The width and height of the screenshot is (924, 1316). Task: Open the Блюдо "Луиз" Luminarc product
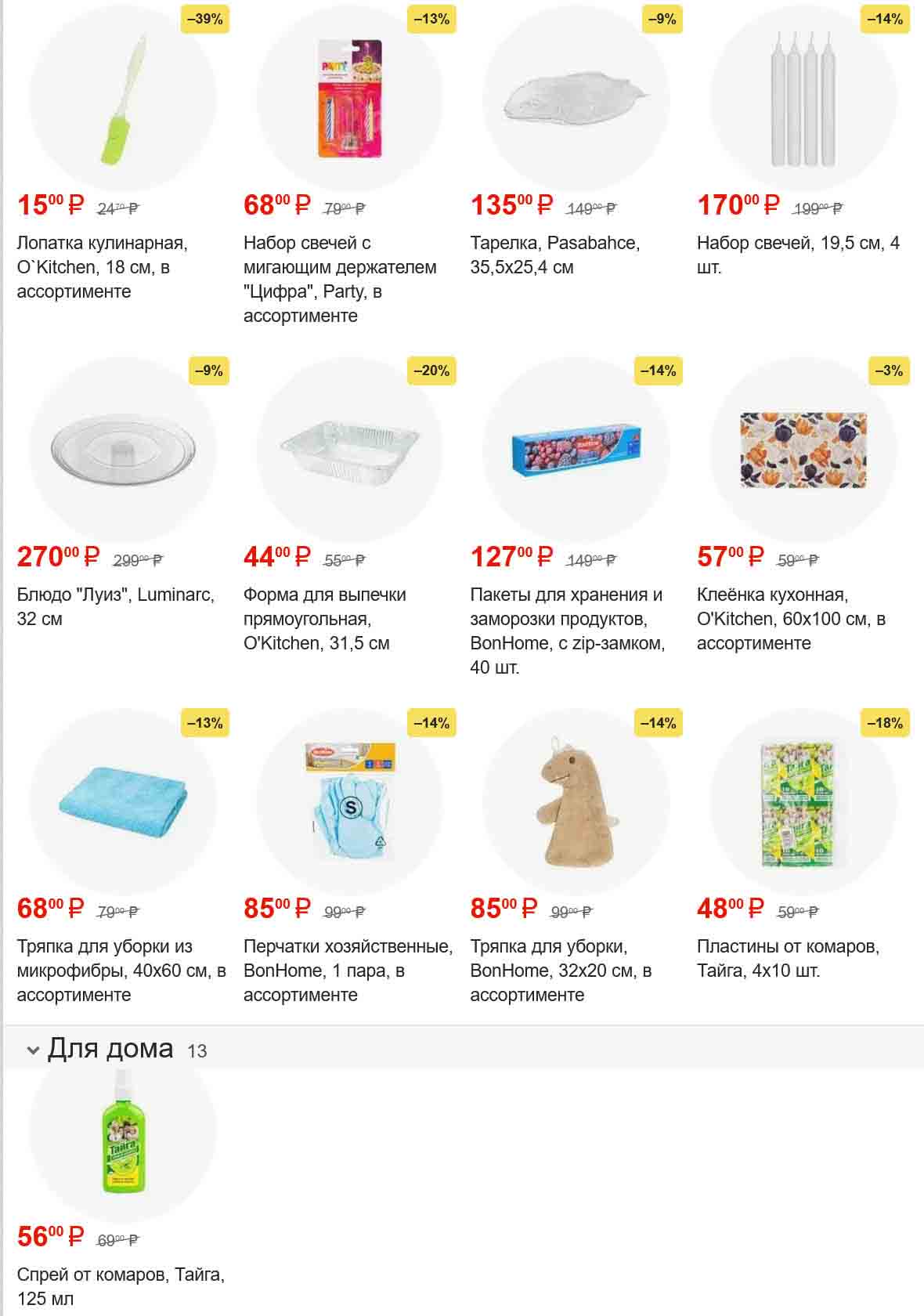pos(122,450)
